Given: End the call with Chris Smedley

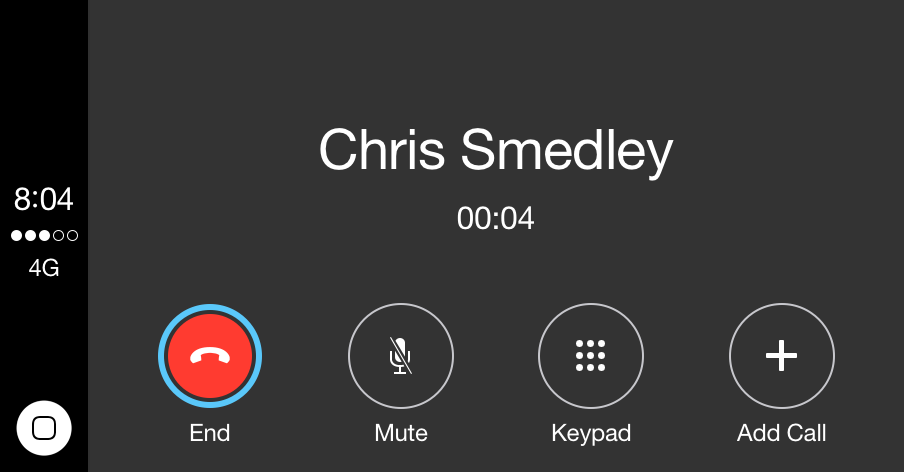Looking at the screenshot, I should (x=210, y=356).
